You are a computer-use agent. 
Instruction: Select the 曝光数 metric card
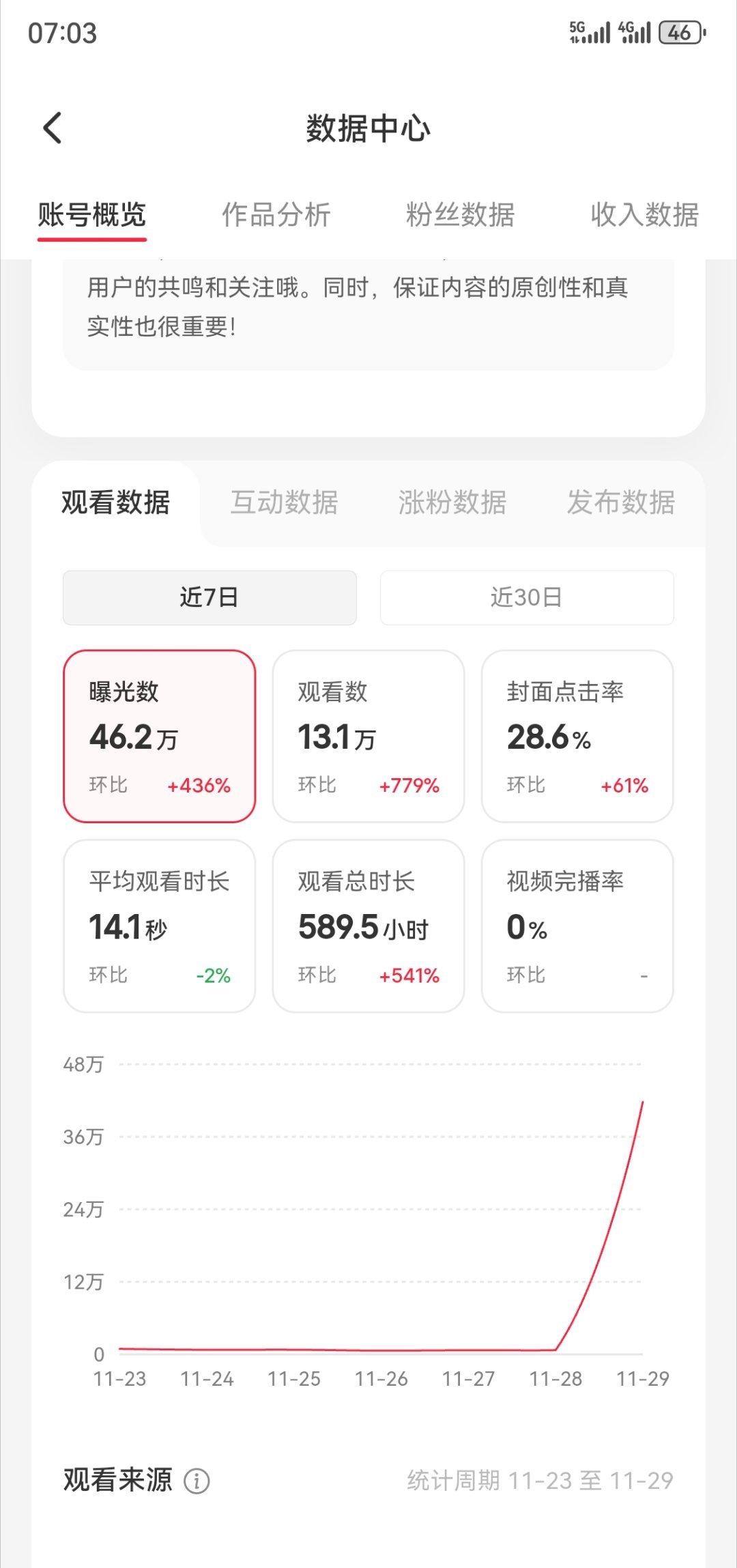coord(160,736)
